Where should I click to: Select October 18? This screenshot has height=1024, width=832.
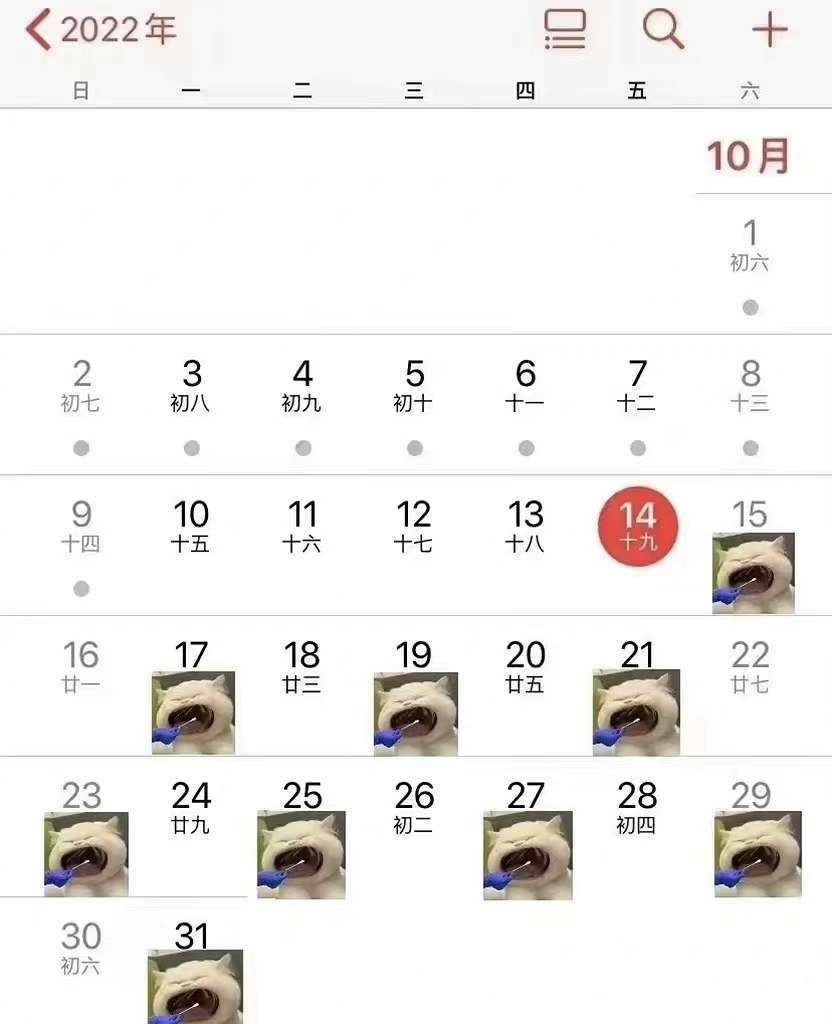302,667
